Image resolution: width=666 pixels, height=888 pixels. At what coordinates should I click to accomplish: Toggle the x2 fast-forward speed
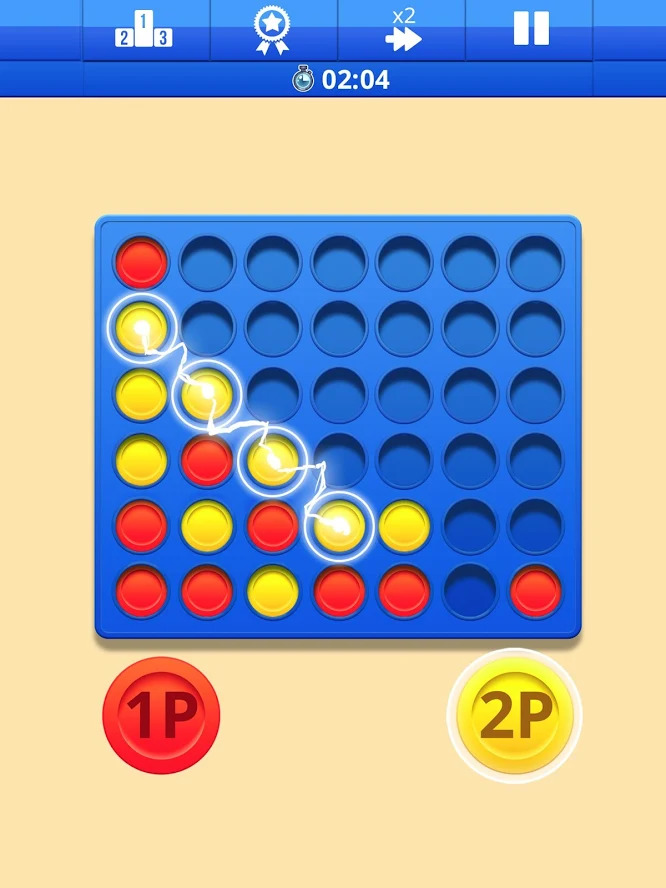coord(403,30)
